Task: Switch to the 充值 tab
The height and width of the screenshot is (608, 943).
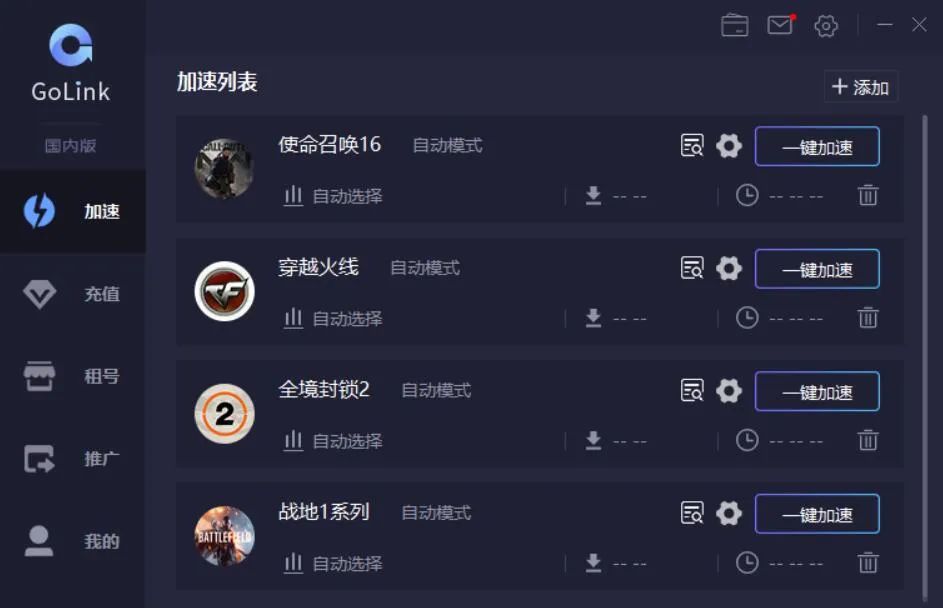Action: point(72,294)
